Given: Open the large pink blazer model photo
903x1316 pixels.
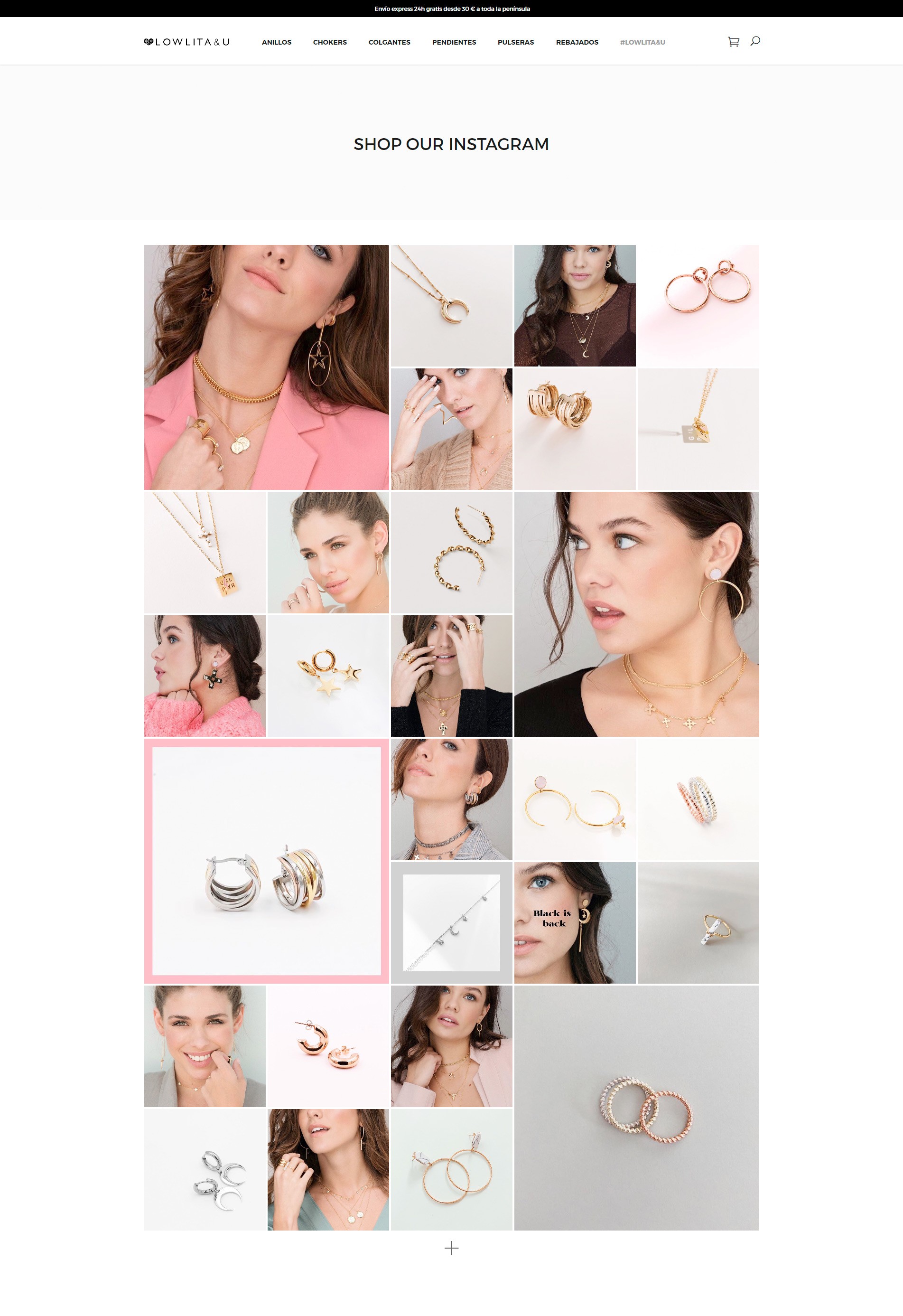Looking at the screenshot, I should click(266, 367).
